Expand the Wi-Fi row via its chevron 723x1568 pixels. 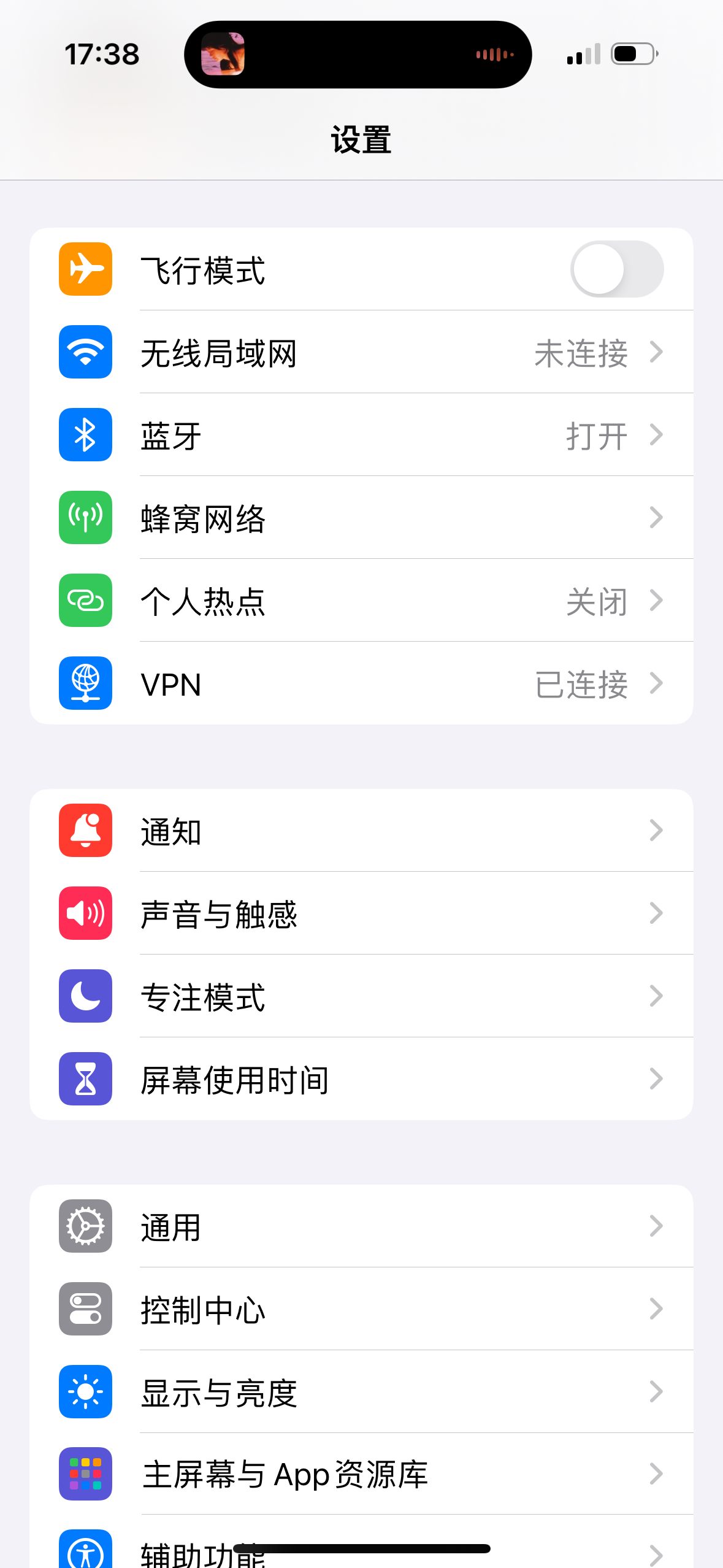tap(657, 352)
